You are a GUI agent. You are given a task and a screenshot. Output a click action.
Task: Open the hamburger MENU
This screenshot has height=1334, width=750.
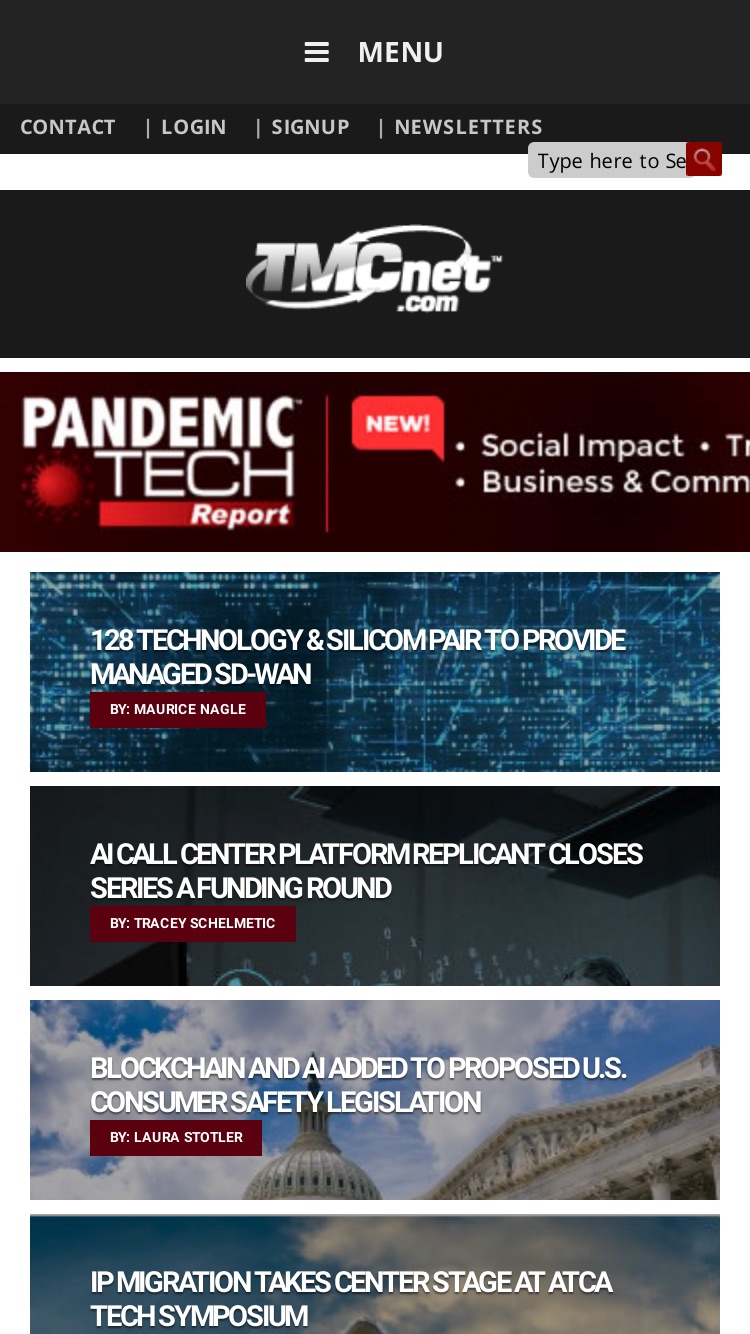click(x=374, y=52)
